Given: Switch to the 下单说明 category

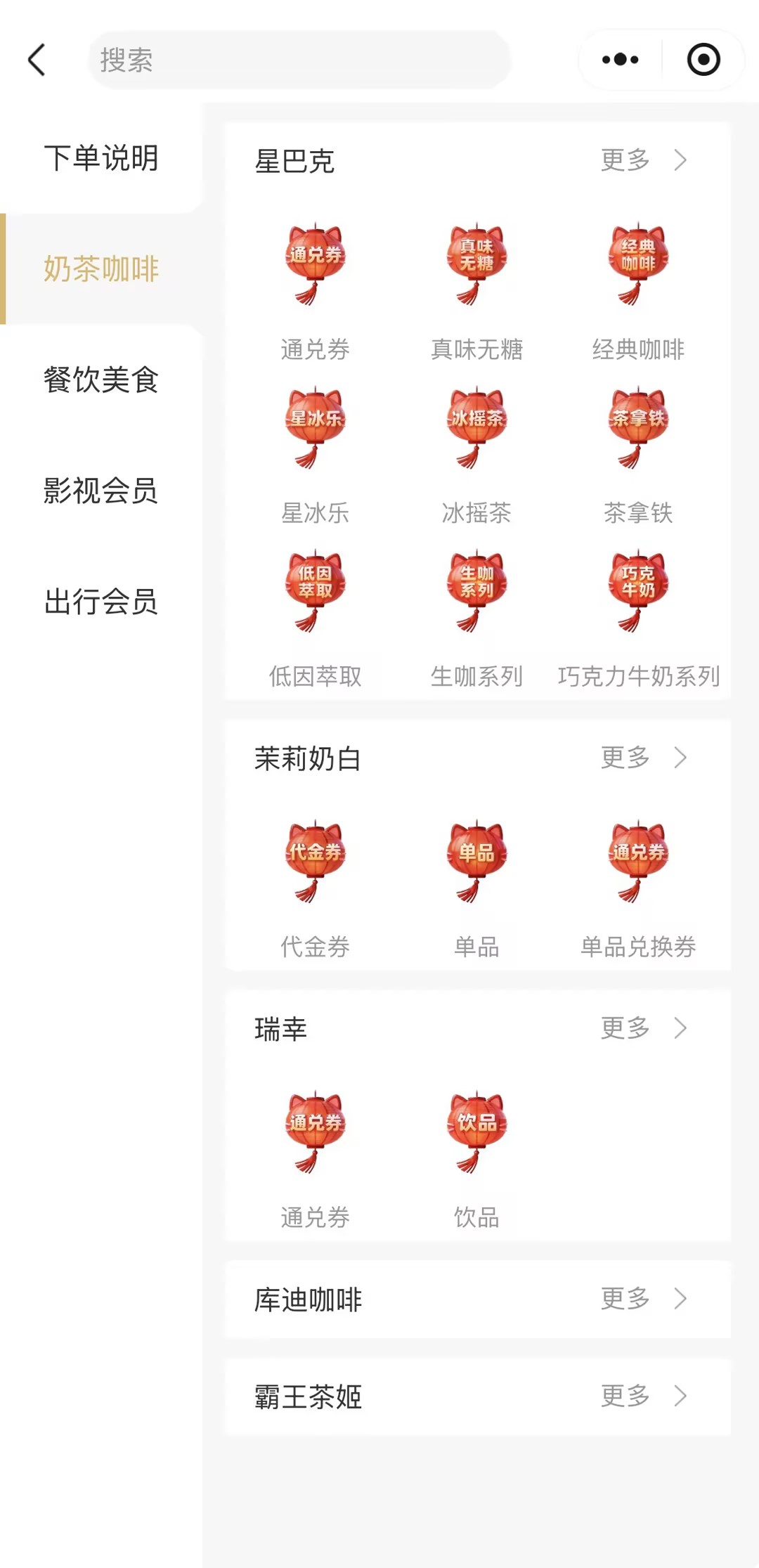Looking at the screenshot, I should click(101, 157).
